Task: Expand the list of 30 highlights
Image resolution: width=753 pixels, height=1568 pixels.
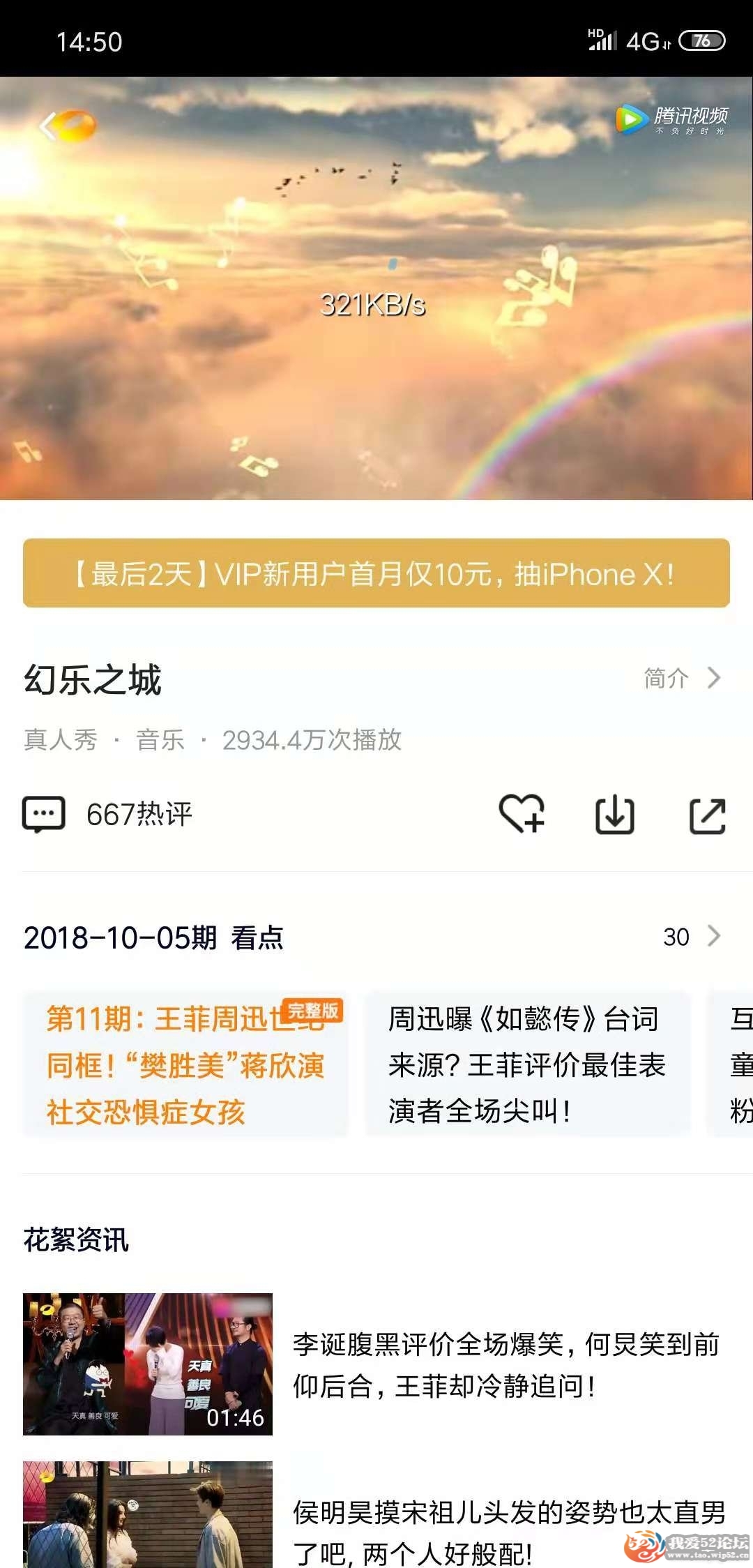Action: (x=691, y=937)
